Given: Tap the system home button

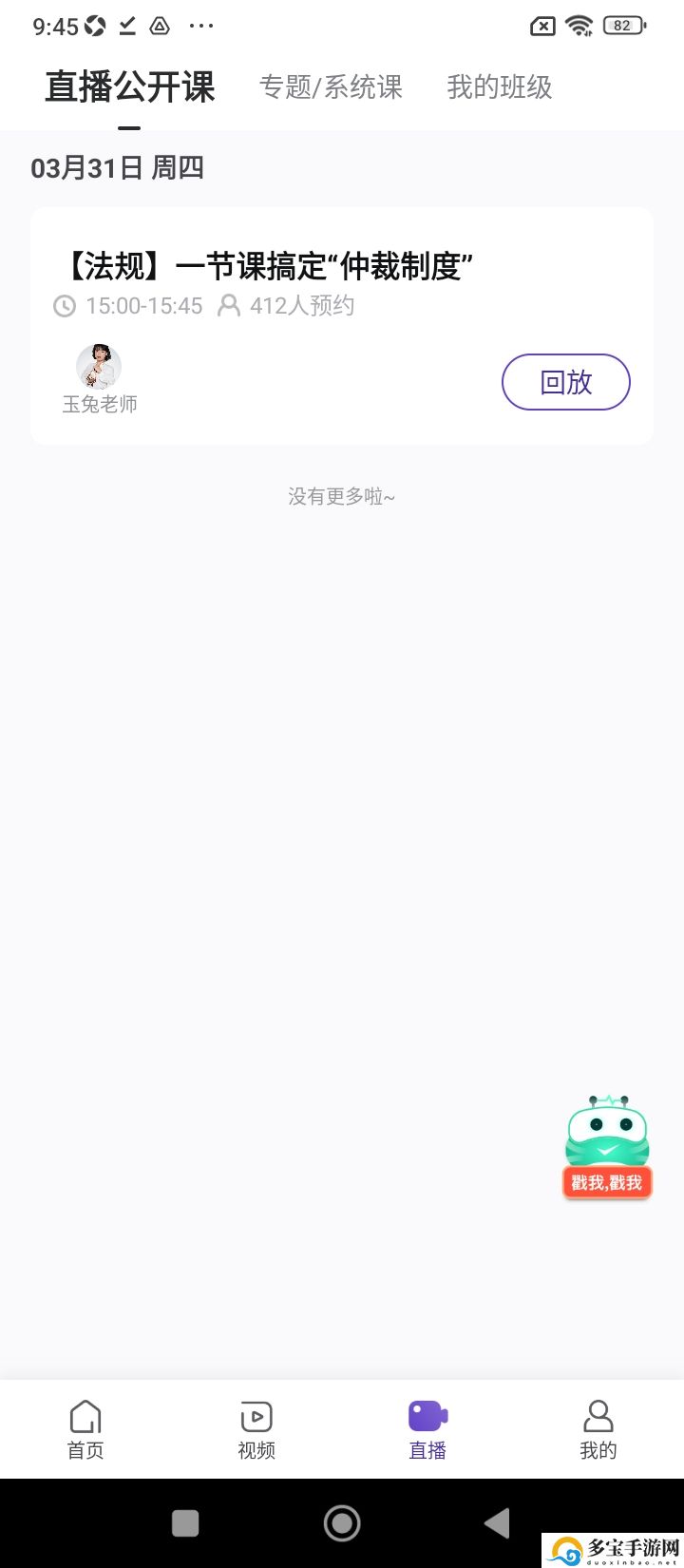Looking at the screenshot, I should tap(342, 1523).
